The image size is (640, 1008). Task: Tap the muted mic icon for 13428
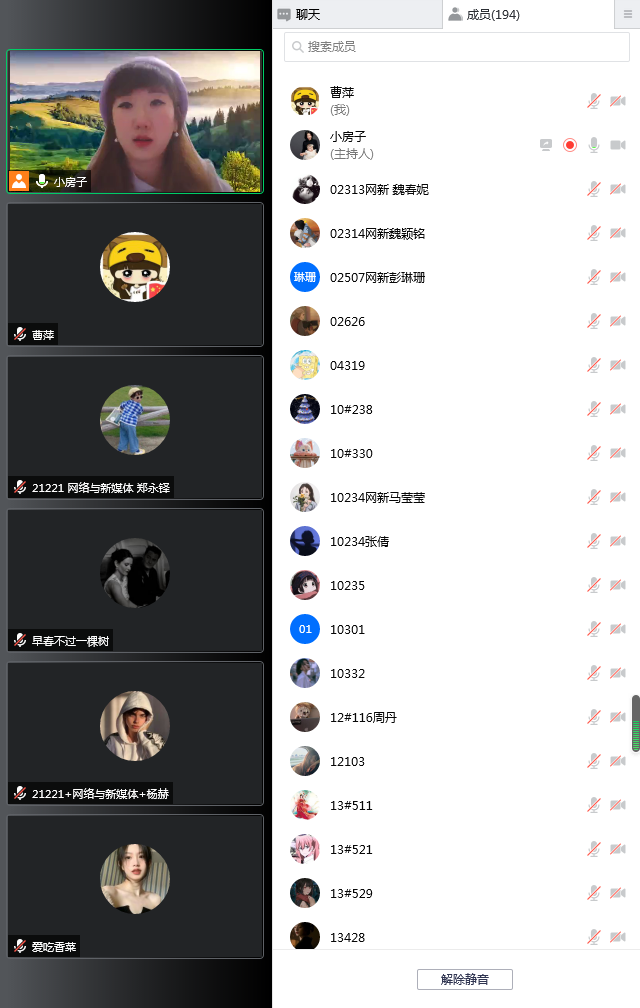[594, 937]
